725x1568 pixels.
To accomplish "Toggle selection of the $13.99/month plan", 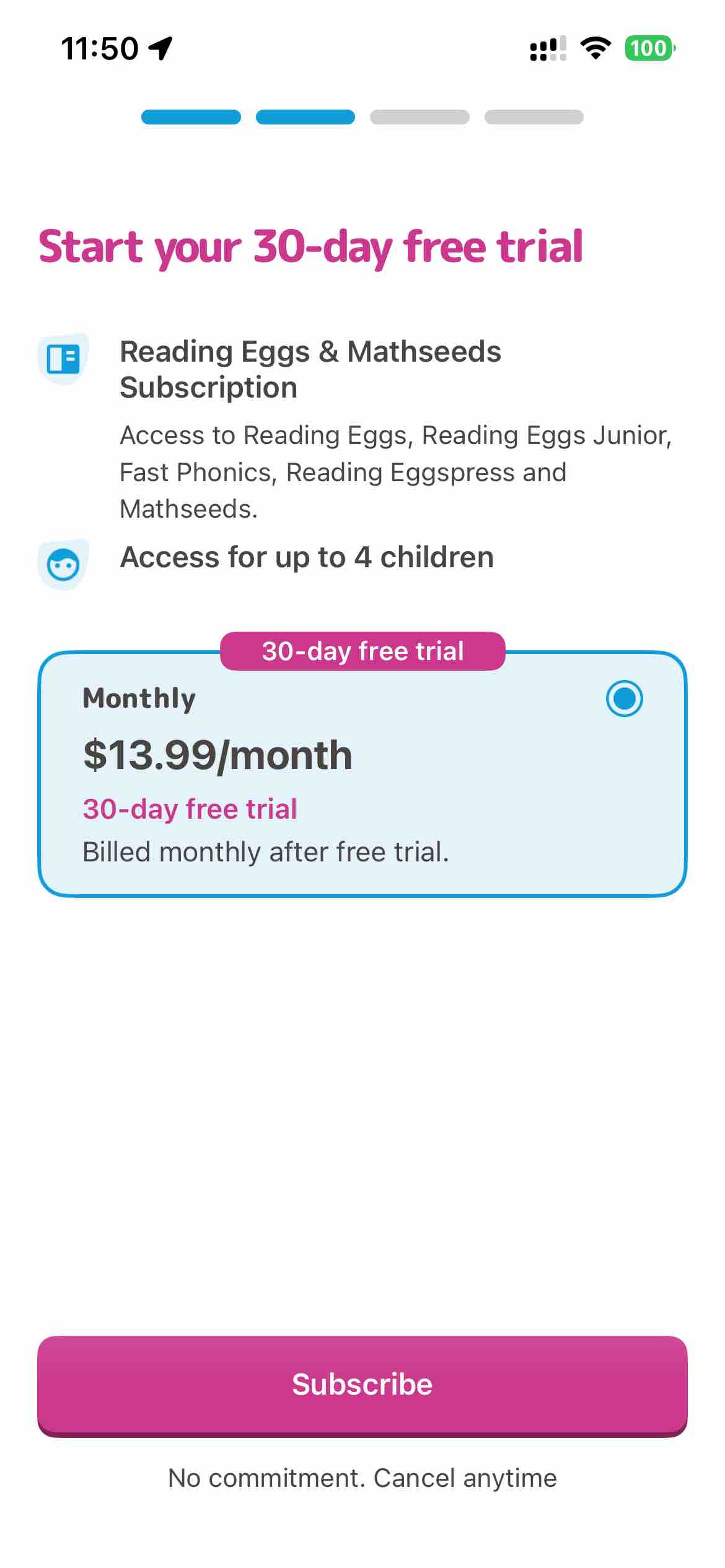I will (x=362, y=774).
